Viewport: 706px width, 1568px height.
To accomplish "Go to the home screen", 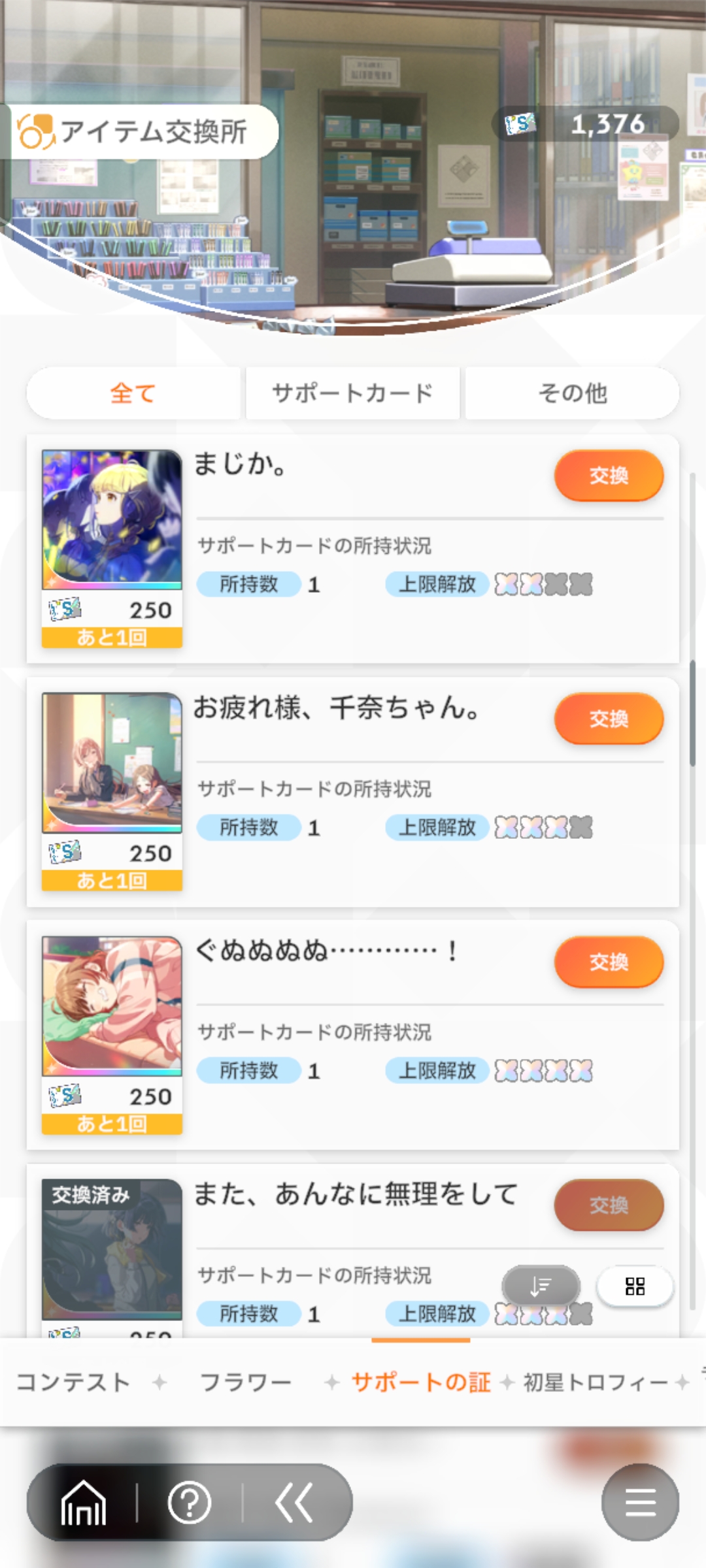I will [83, 1503].
